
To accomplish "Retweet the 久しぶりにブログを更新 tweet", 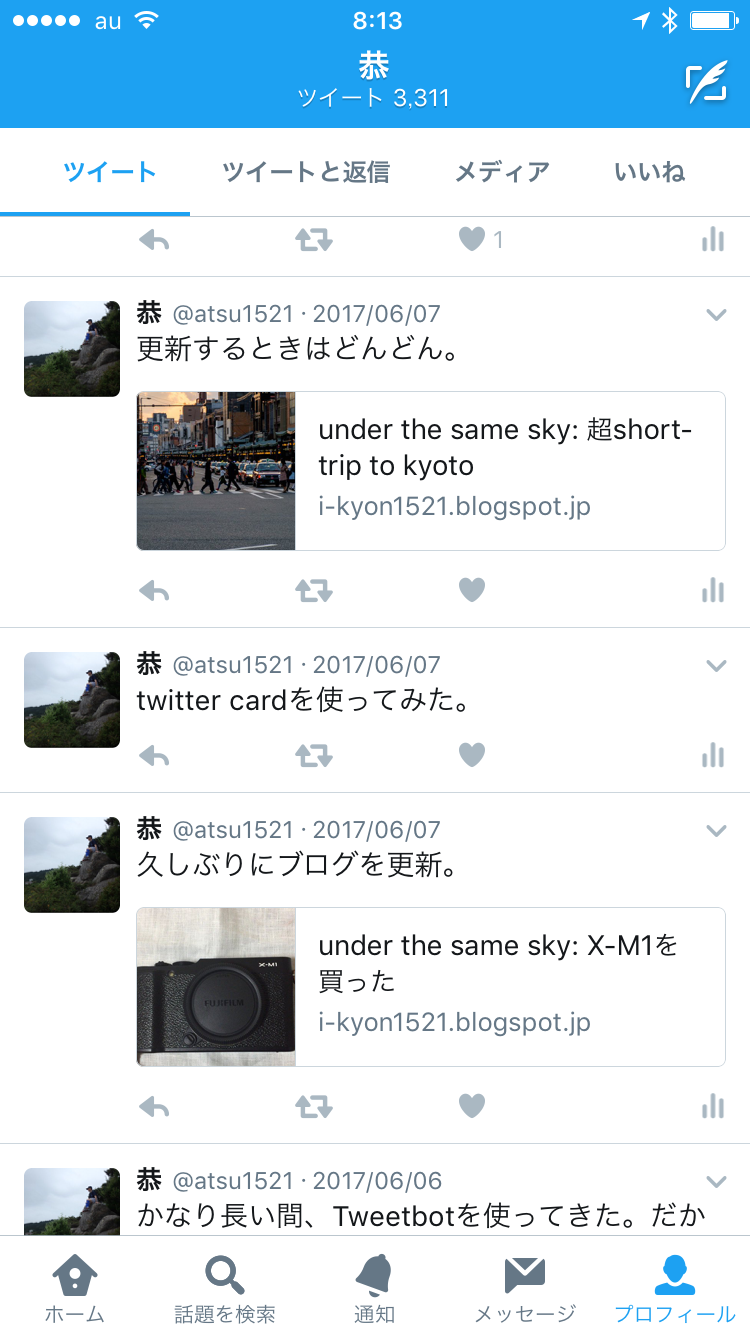I will coord(313,1107).
